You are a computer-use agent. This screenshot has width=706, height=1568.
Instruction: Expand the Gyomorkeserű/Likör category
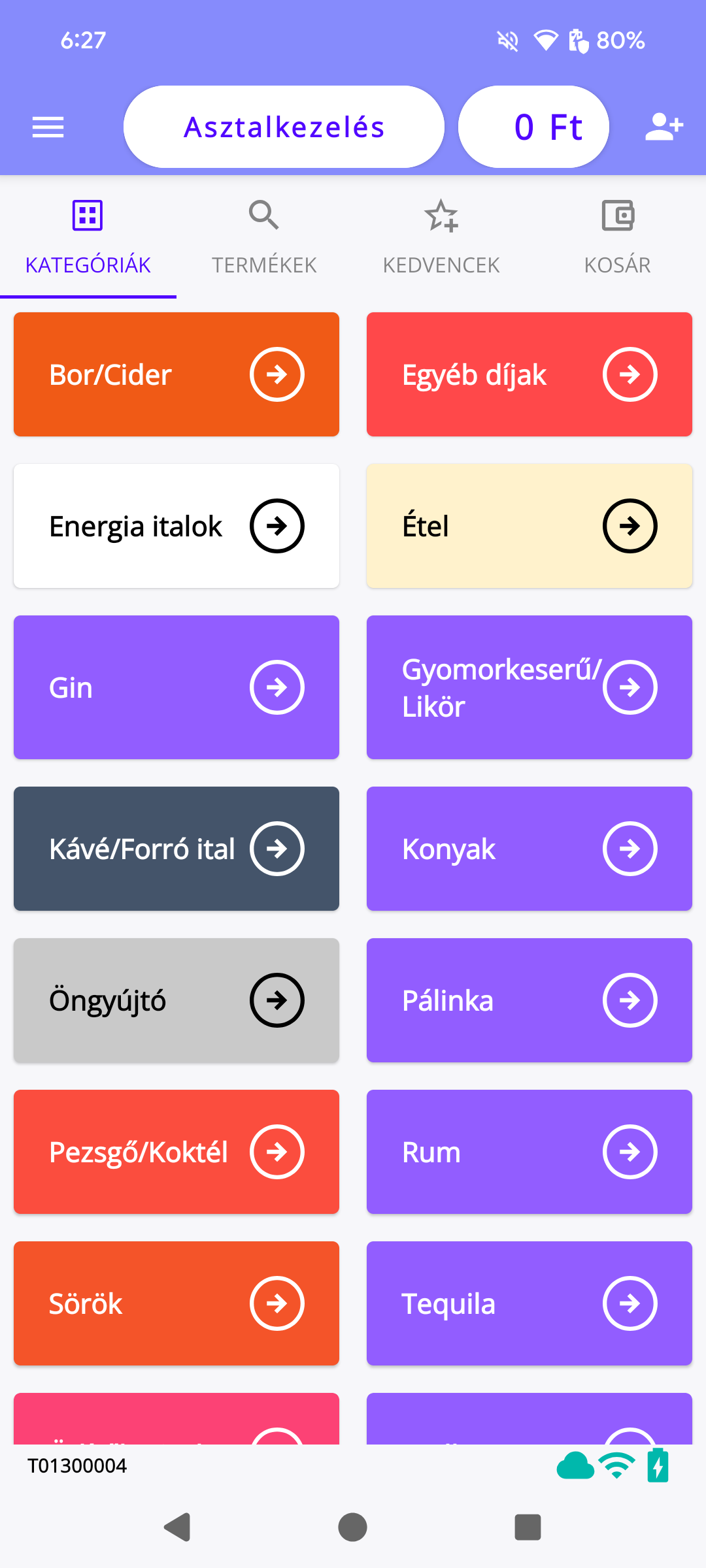point(630,687)
